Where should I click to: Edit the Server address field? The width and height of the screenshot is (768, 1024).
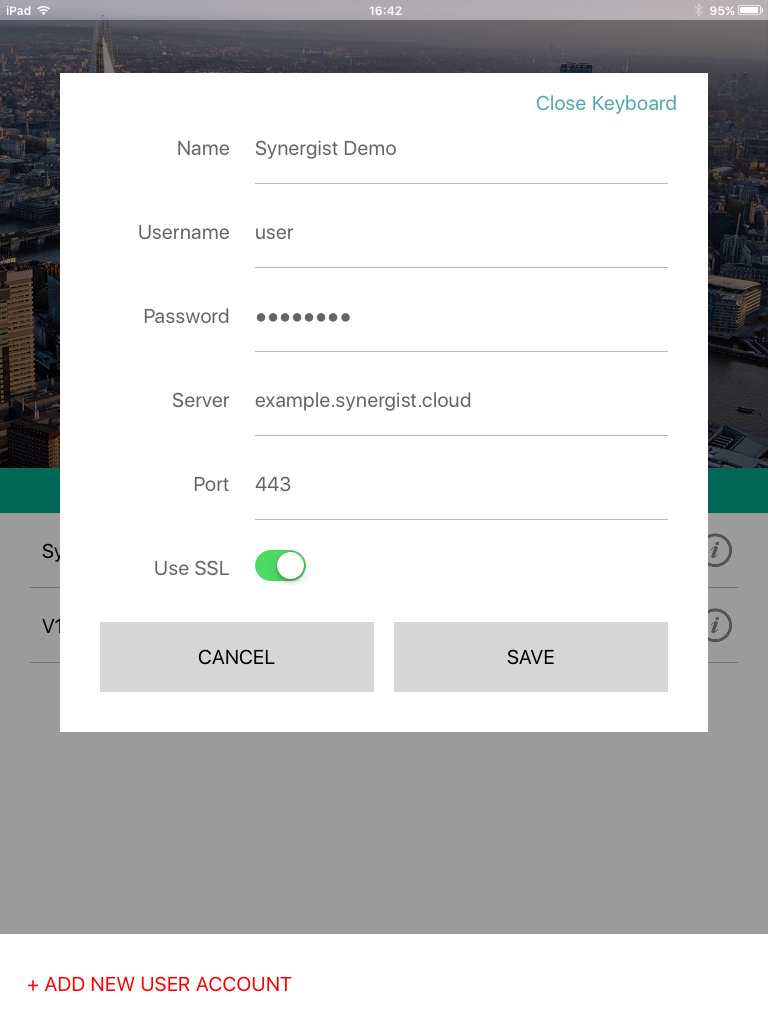pos(460,401)
